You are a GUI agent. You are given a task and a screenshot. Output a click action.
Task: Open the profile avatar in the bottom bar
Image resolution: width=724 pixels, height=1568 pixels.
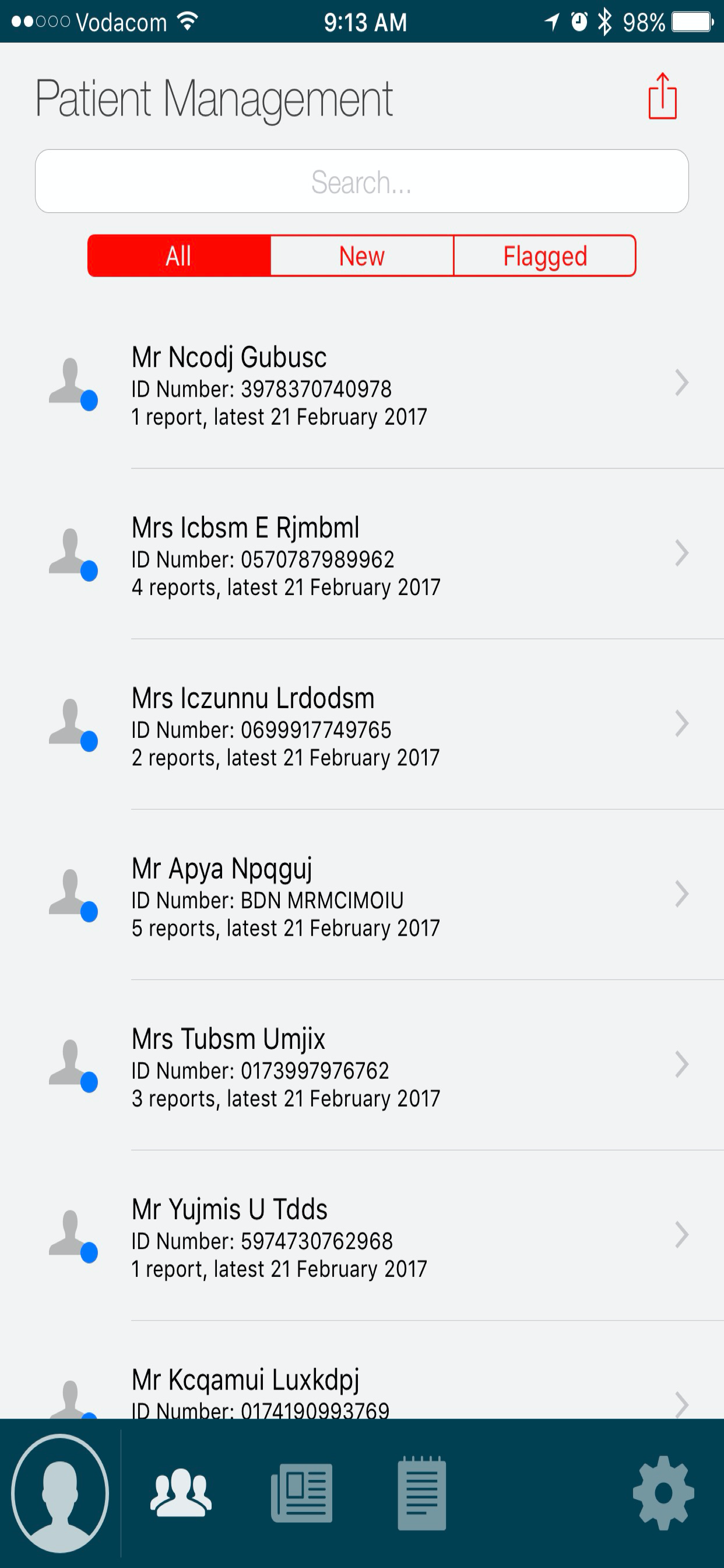[59, 1493]
